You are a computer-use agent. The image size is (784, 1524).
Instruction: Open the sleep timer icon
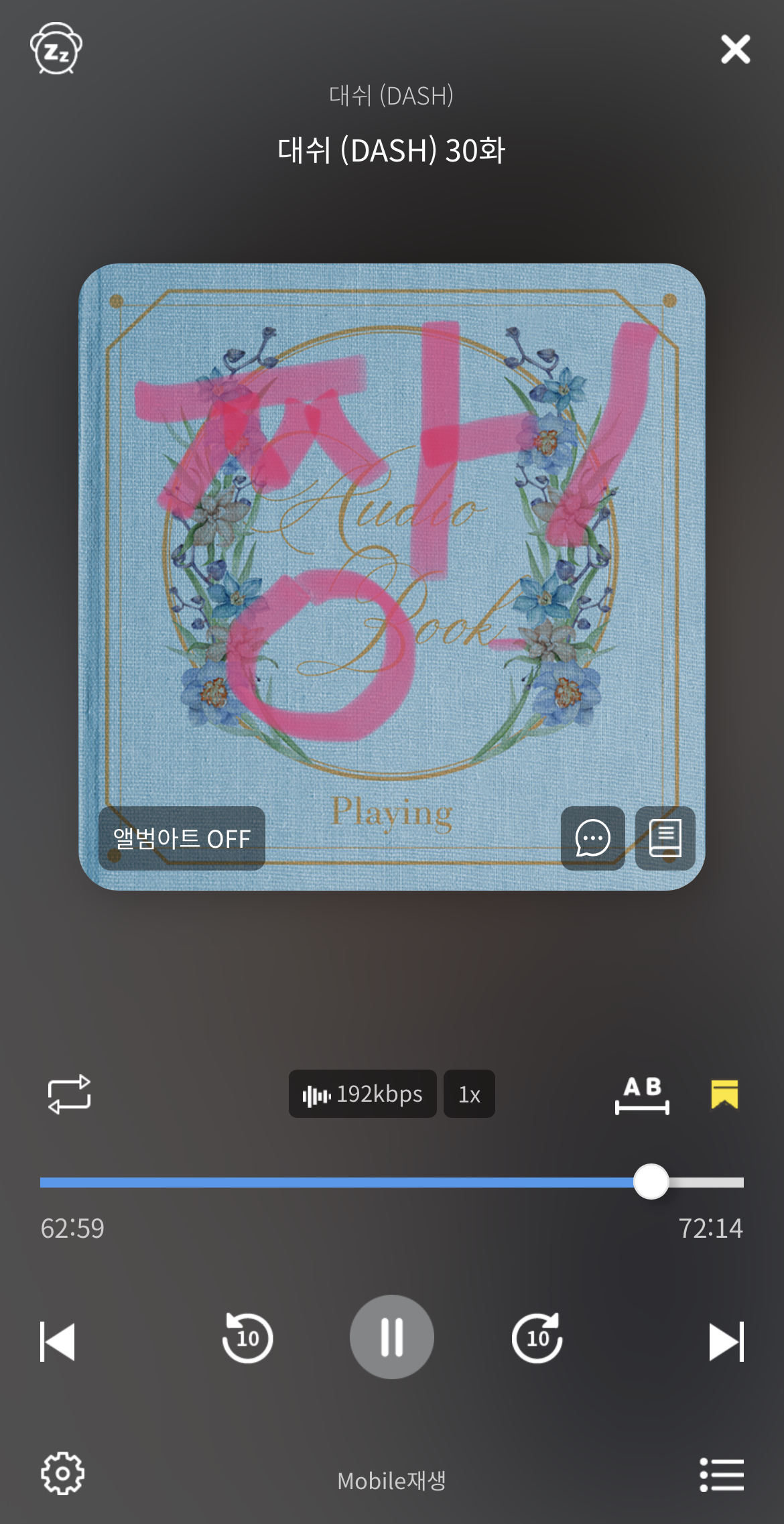point(56,49)
